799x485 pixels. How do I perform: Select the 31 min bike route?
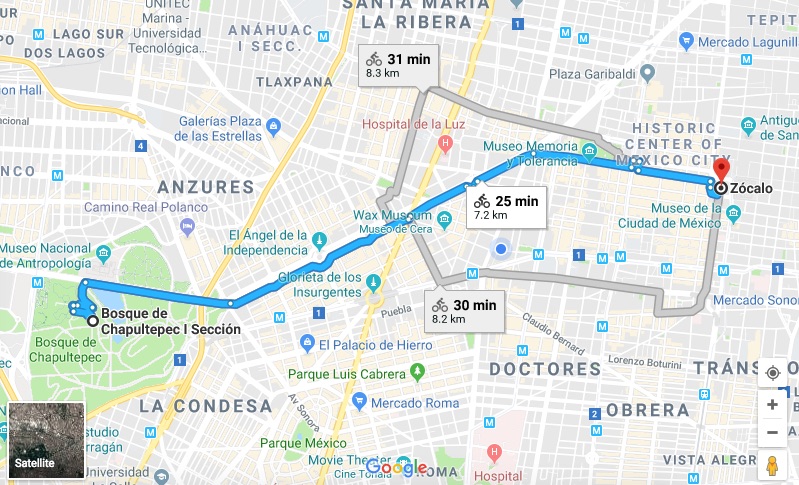(397, 65)
